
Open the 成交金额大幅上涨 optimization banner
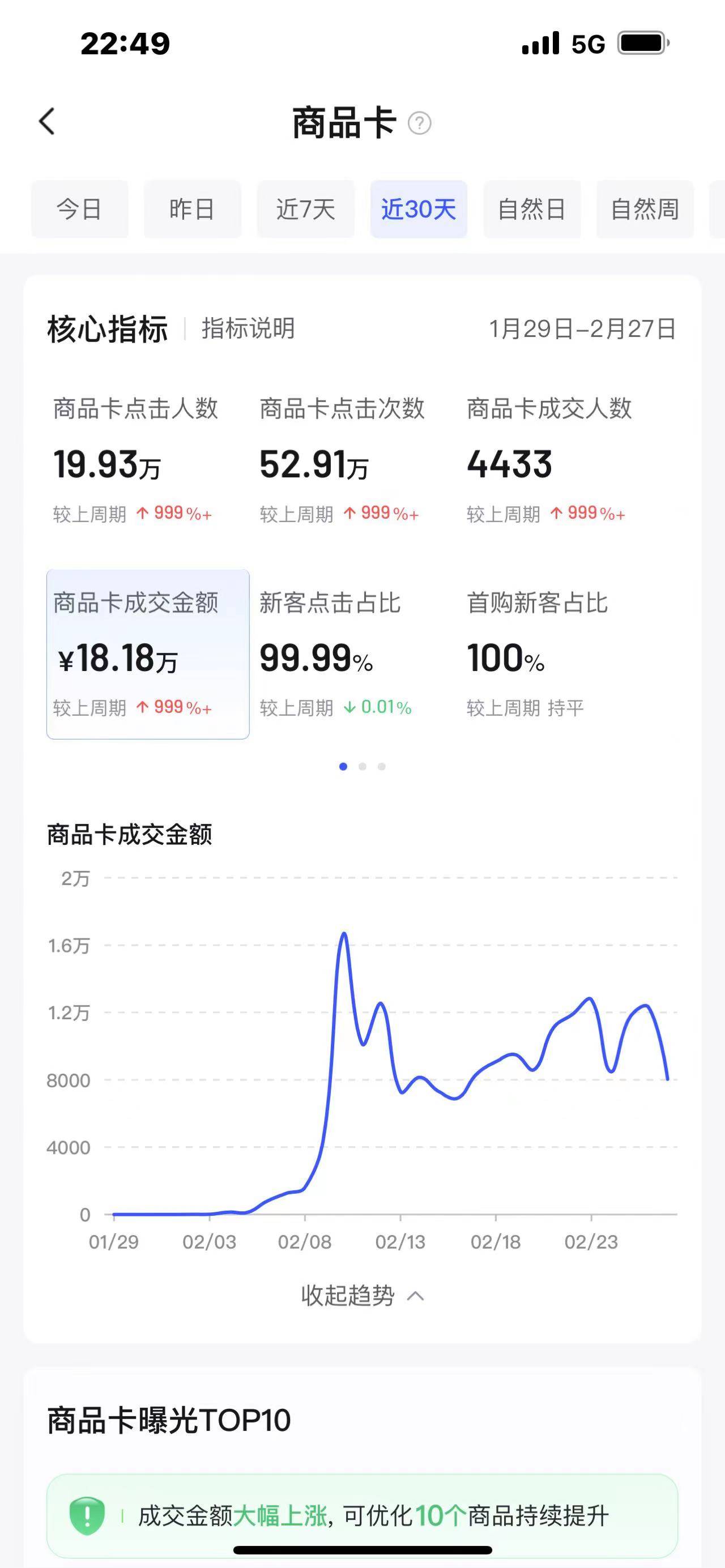tap(362, 1515)
